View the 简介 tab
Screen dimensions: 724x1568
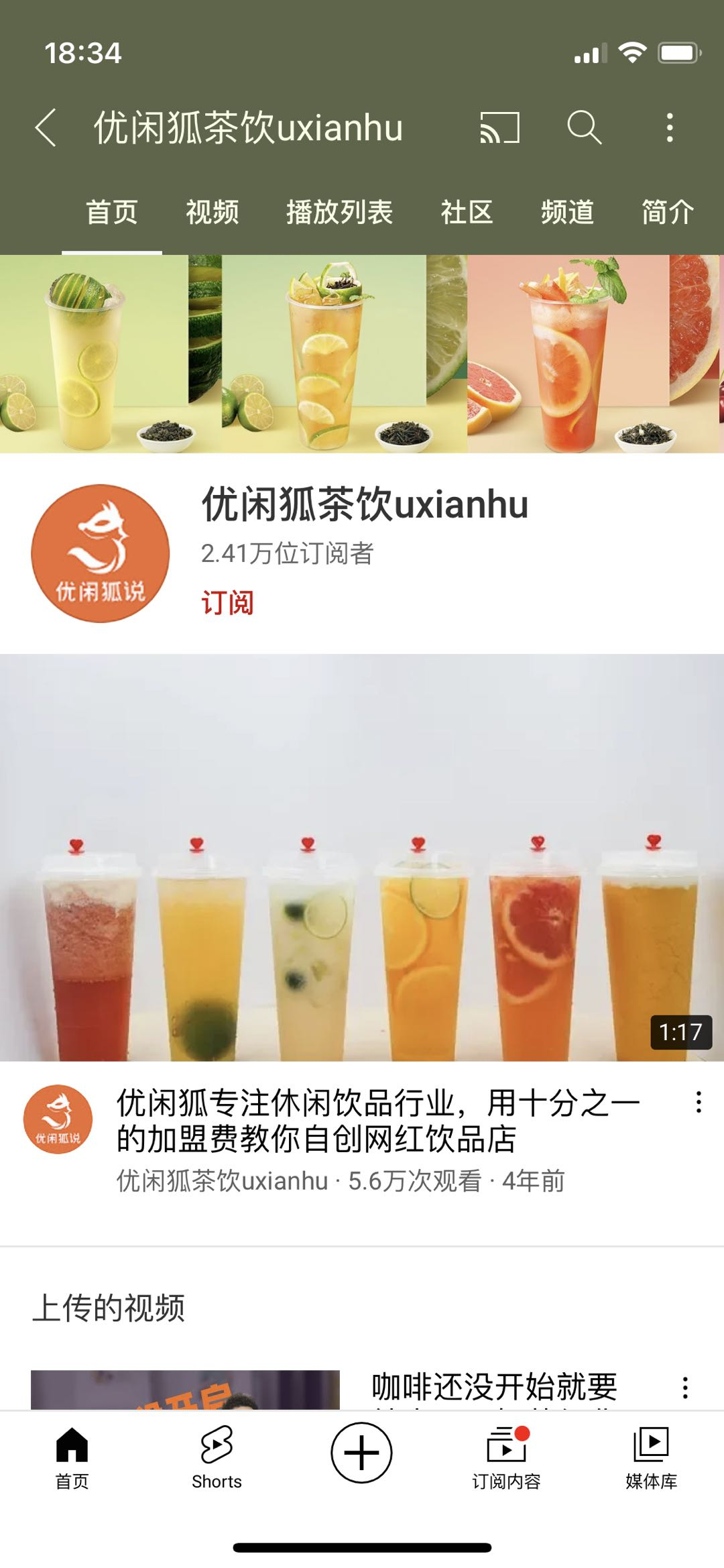tap(667, 212)
